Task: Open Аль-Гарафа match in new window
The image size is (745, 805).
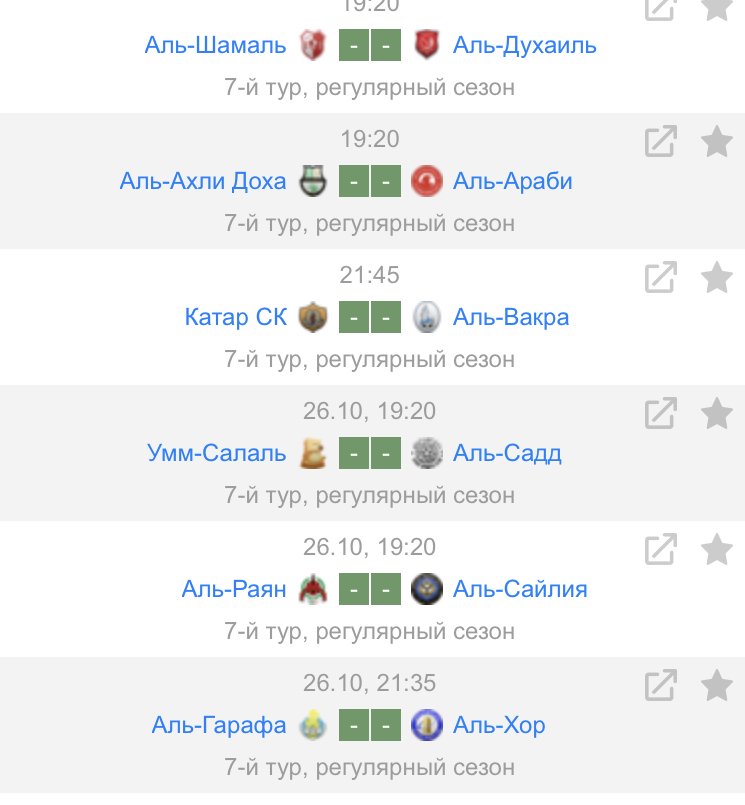Action: 661,685
